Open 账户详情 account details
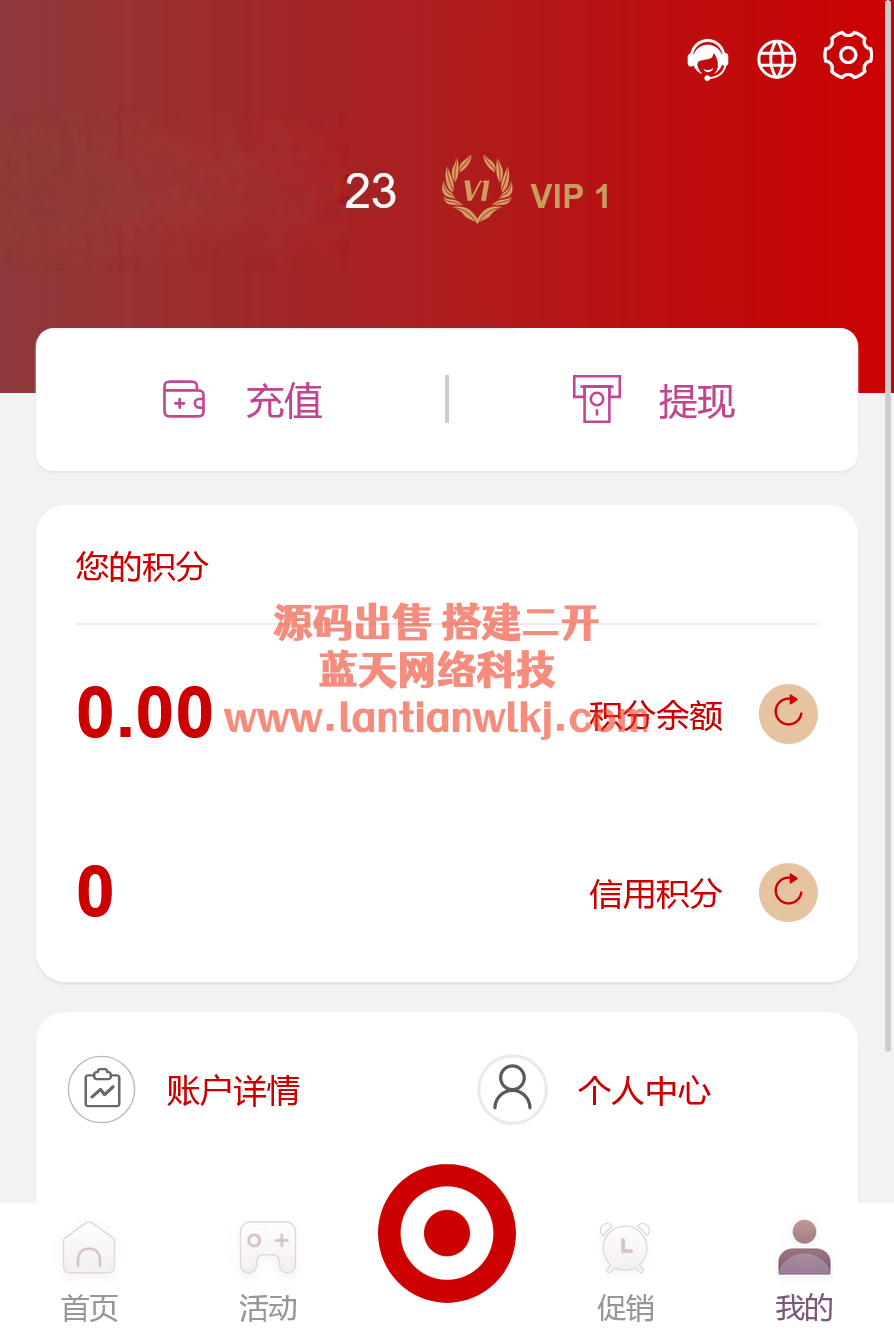 185,1090
